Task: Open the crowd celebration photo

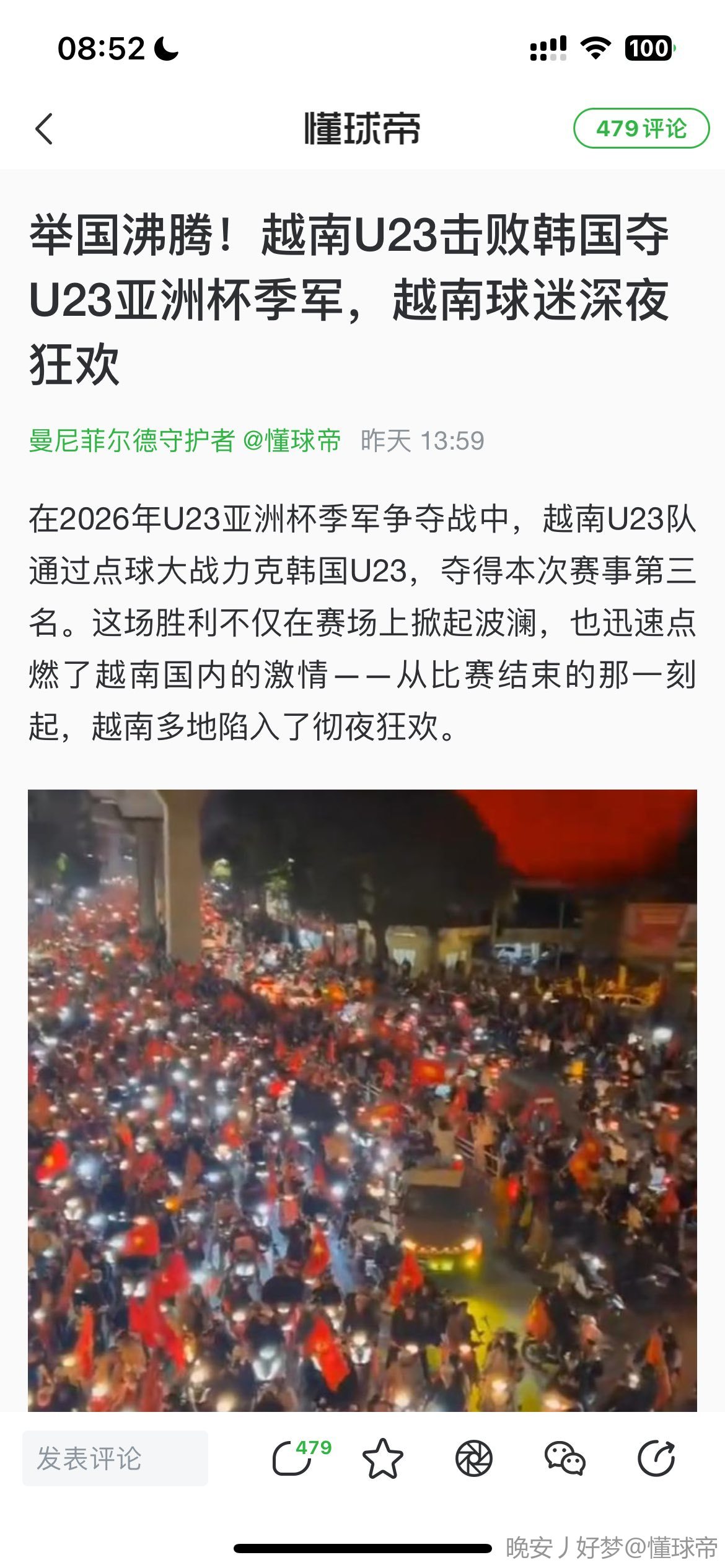Action: click(x=362, y=1100)
